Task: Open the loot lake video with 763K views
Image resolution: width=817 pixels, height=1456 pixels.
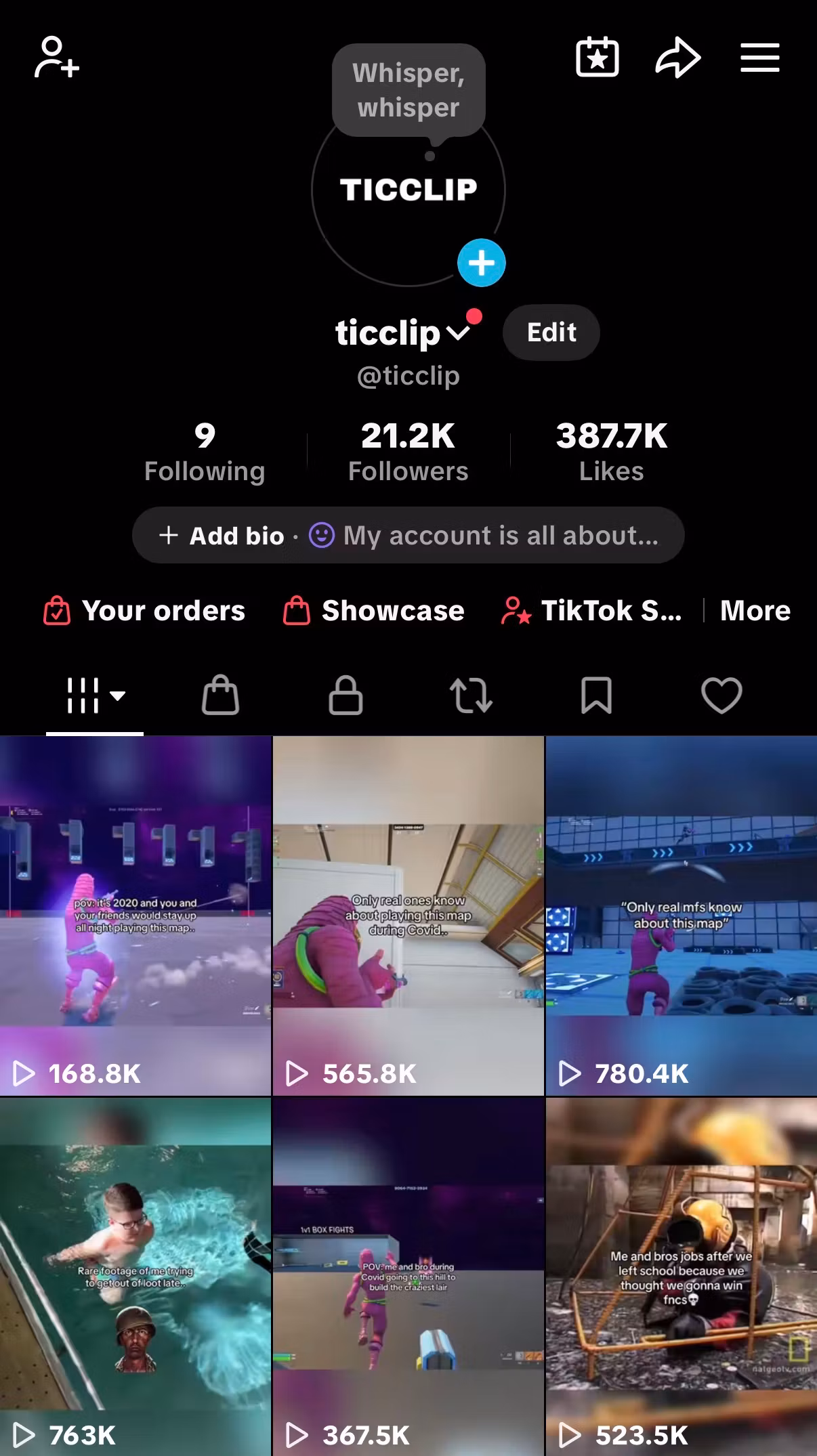Action: pyautogui.click(x=135, y=1277)
